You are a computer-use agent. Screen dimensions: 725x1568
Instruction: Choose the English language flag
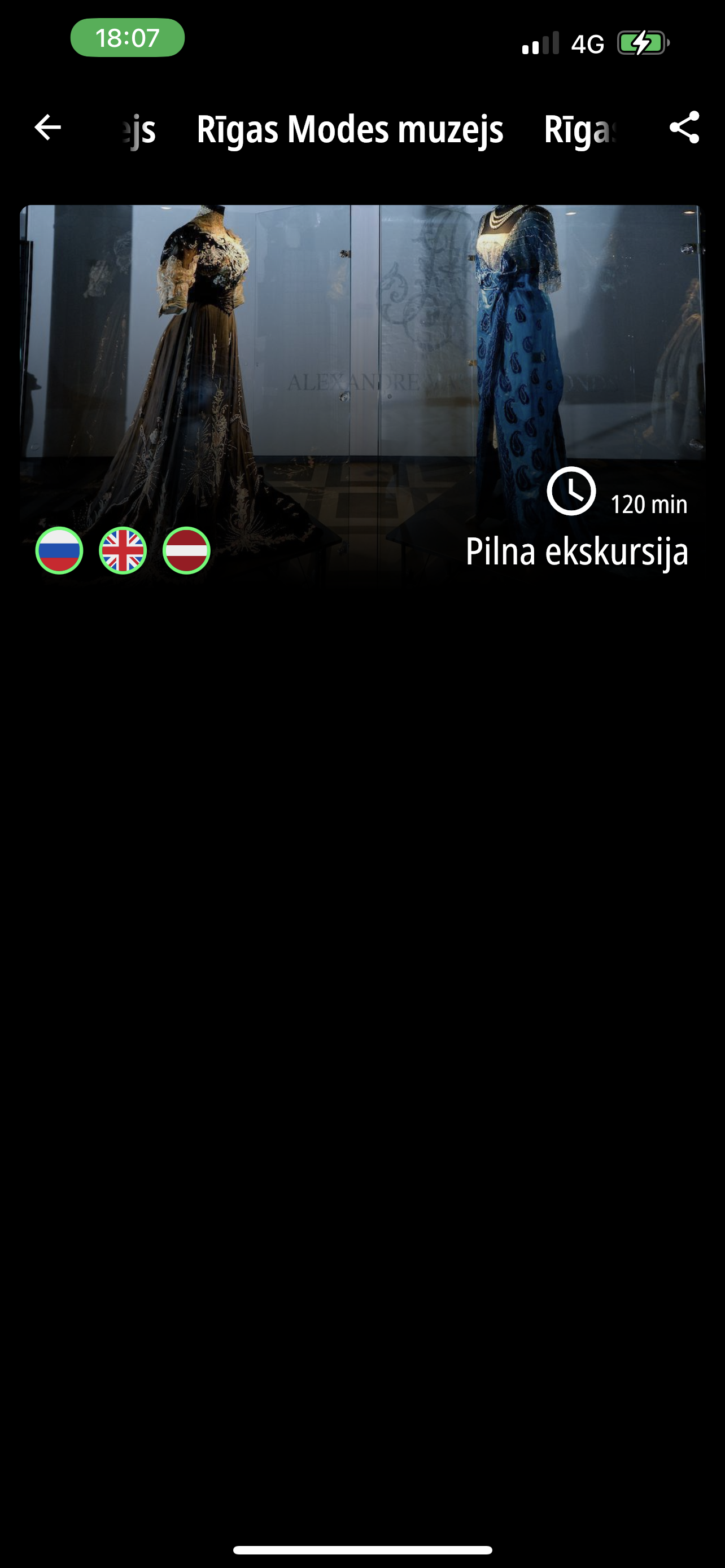(x=123, y=550)
